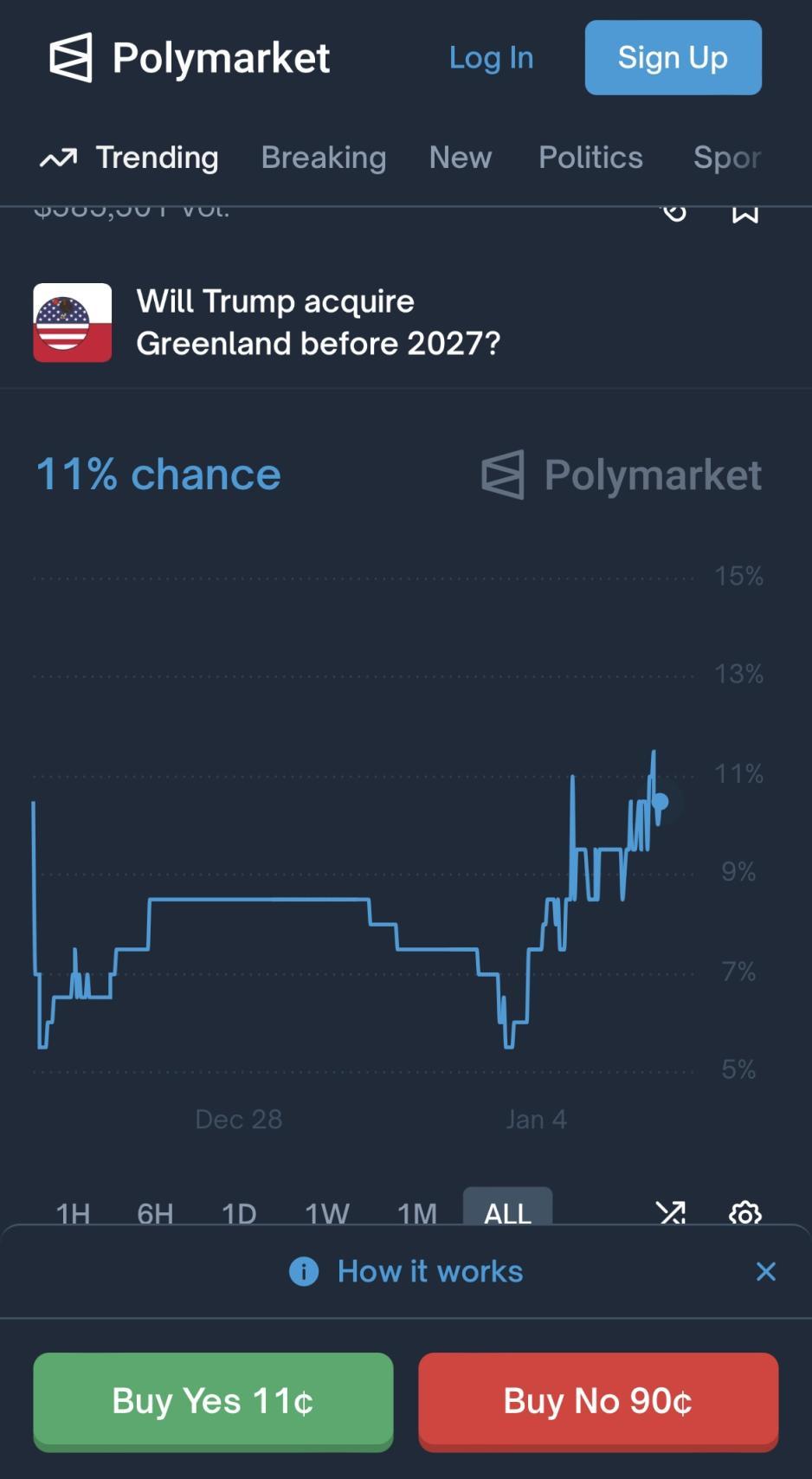Image resolution: width=812 pixels, height=1479 pixels.
Task: Switch to the New tab
Action: tap(460, 158)
